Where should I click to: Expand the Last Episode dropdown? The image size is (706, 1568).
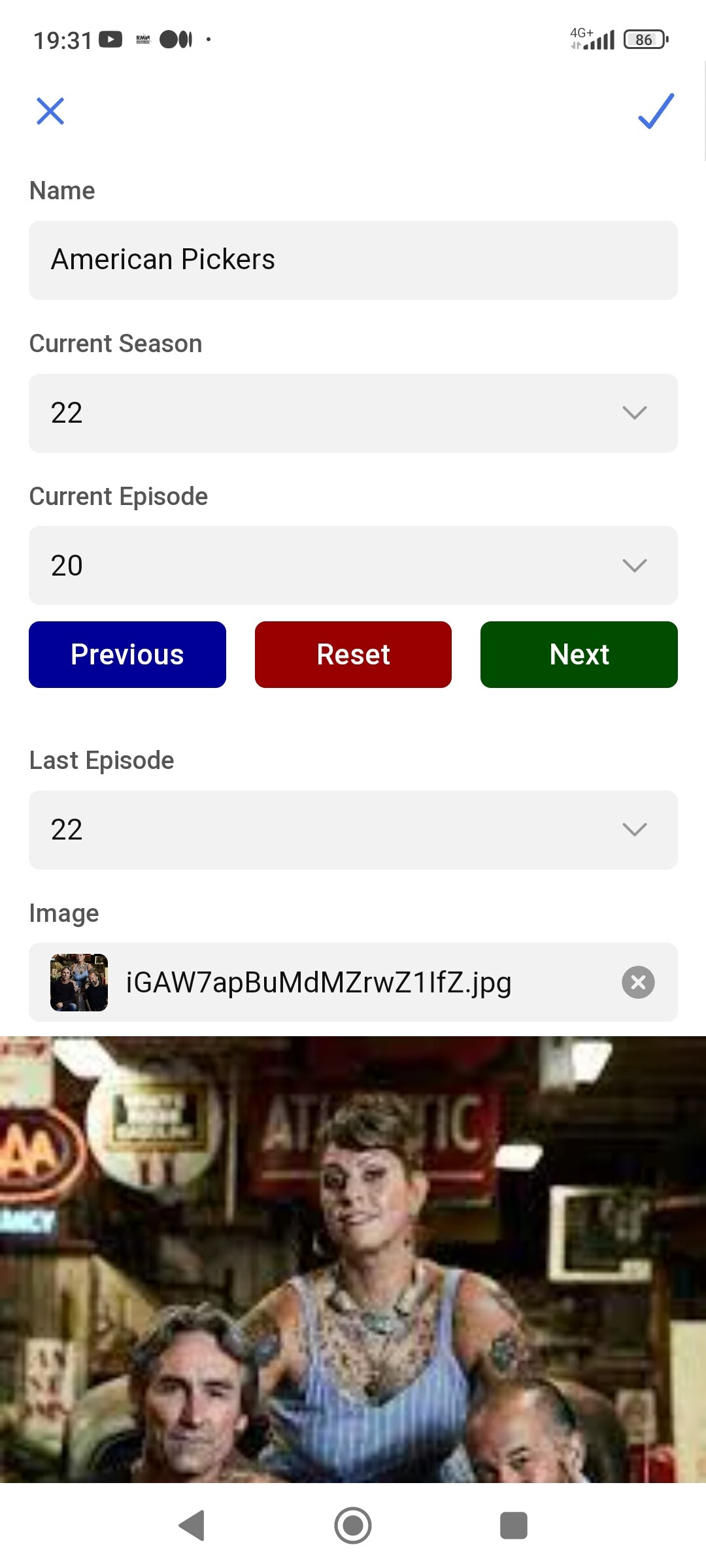353,830
